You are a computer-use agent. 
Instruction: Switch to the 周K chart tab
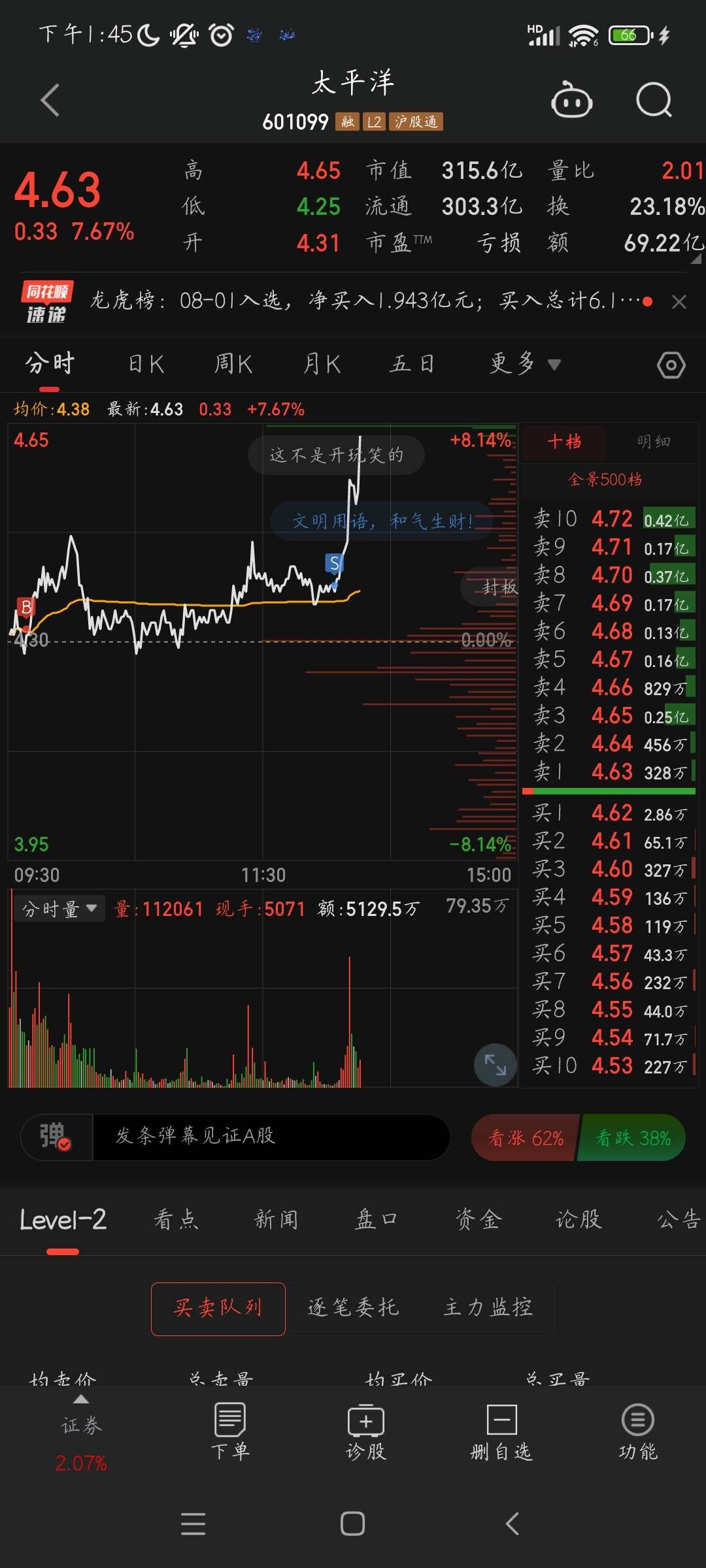pos(233,364)
